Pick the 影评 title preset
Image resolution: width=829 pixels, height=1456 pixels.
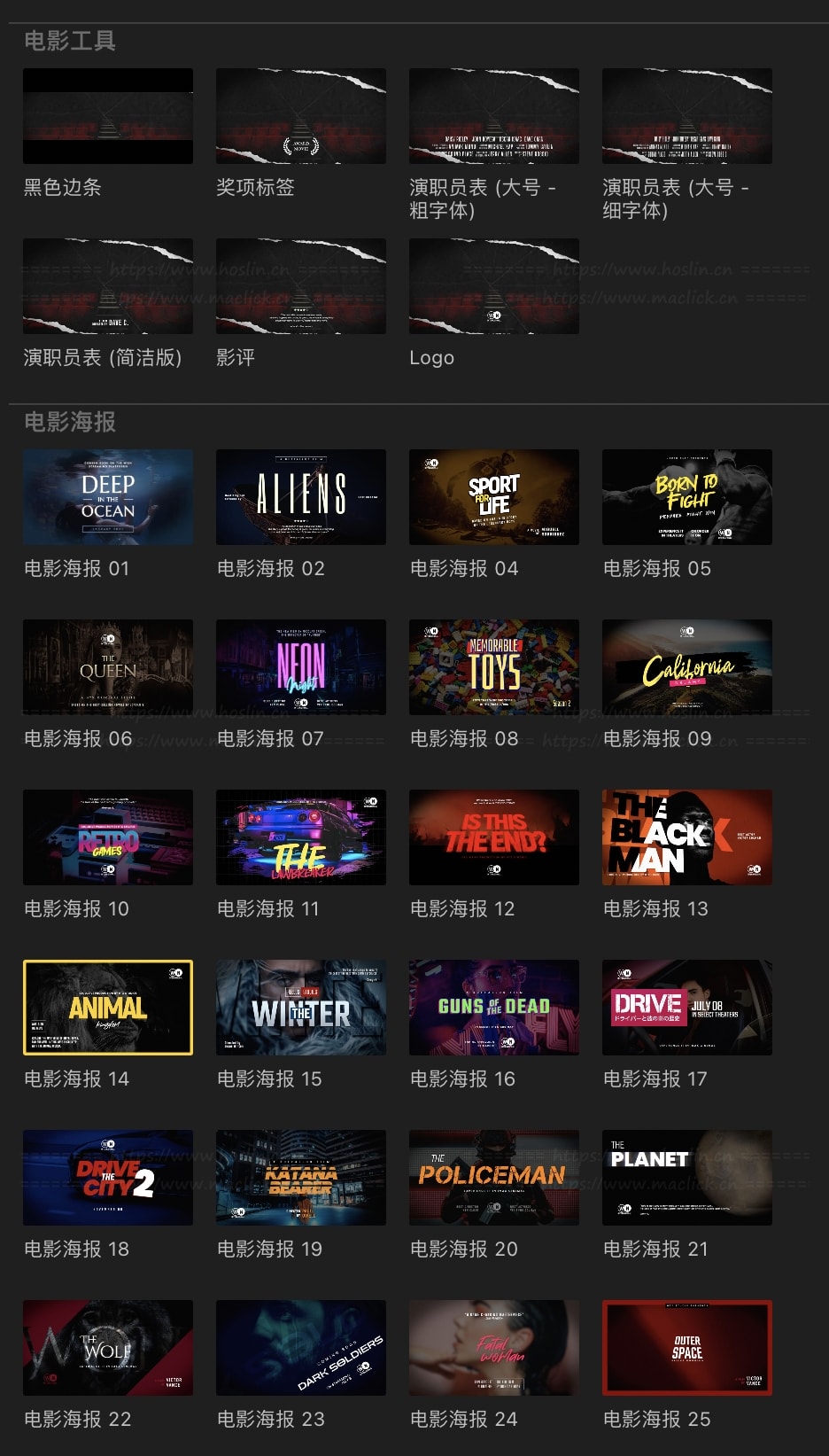click(301, 286)
